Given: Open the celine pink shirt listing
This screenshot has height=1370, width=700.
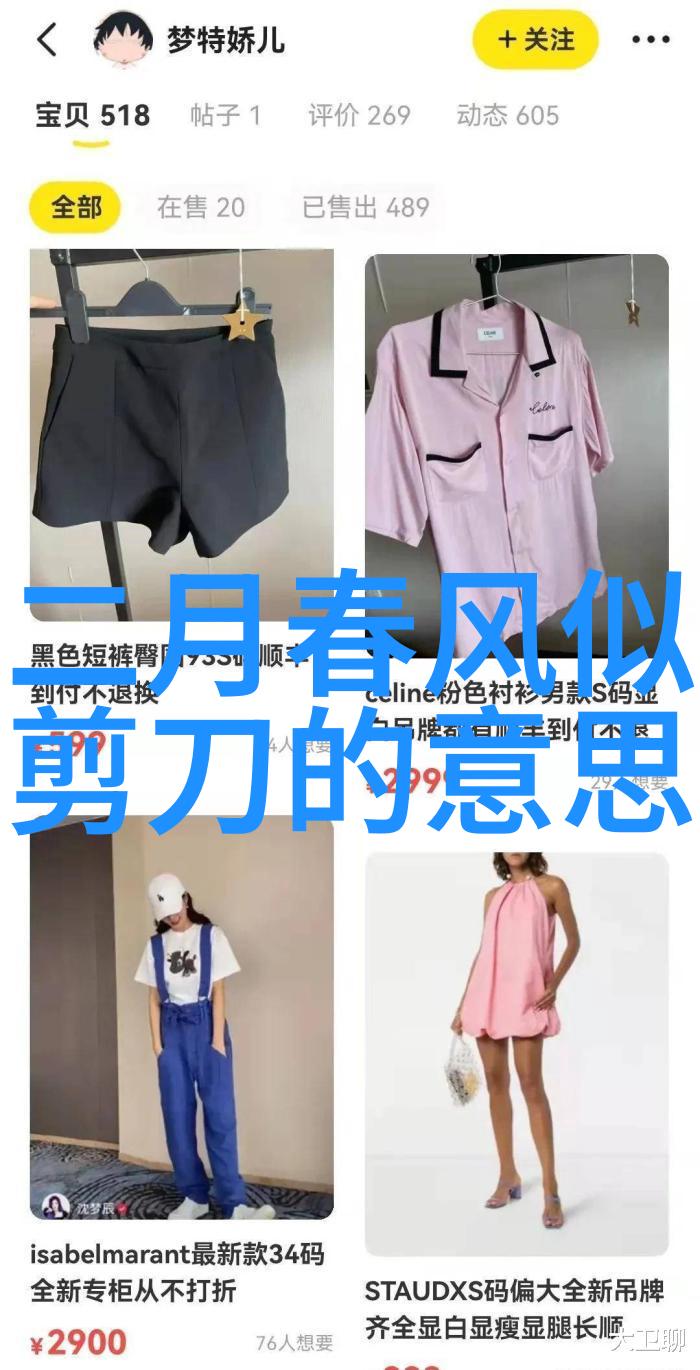Looking at the screenshot, I should click(516, 420).
